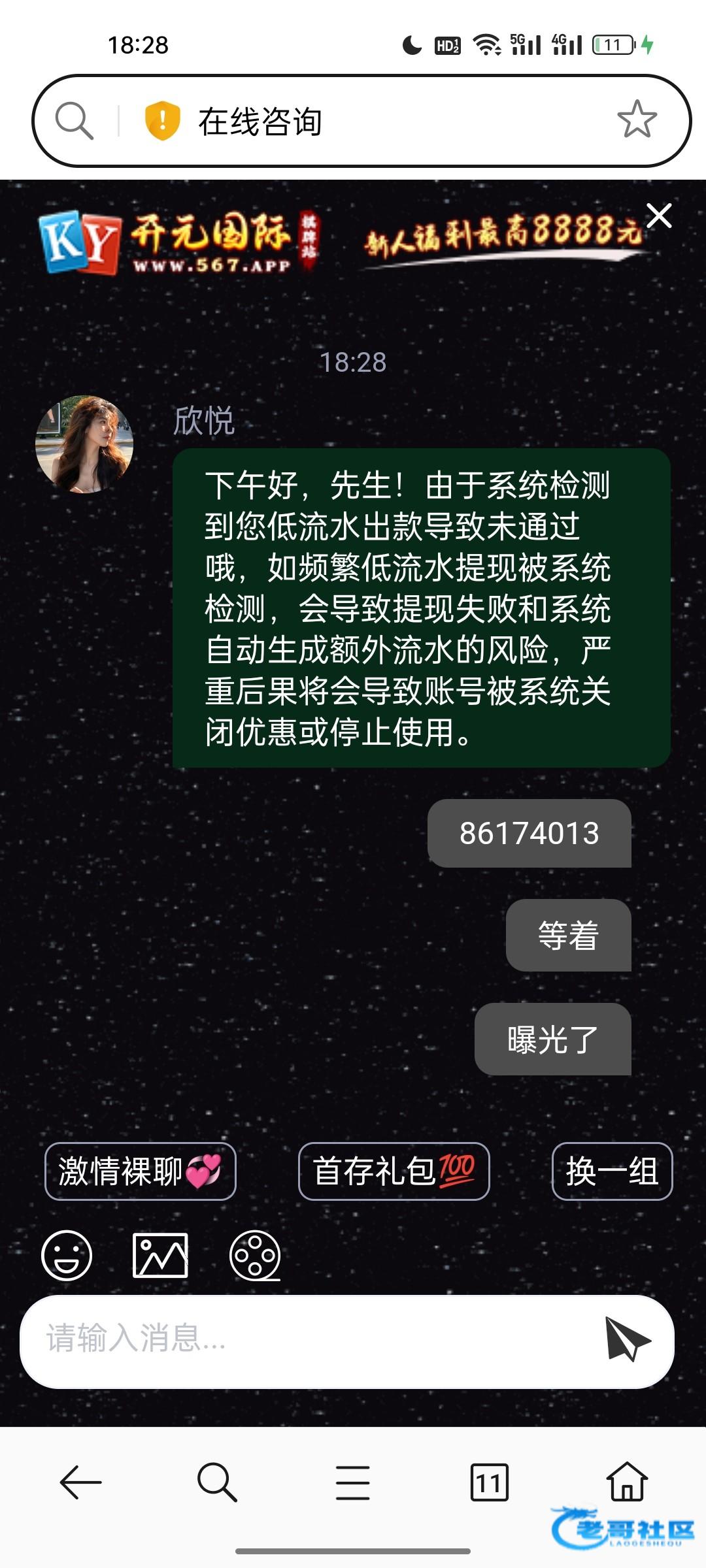
Task: Tap the site security shield icon
Action: tap(162, 121)
